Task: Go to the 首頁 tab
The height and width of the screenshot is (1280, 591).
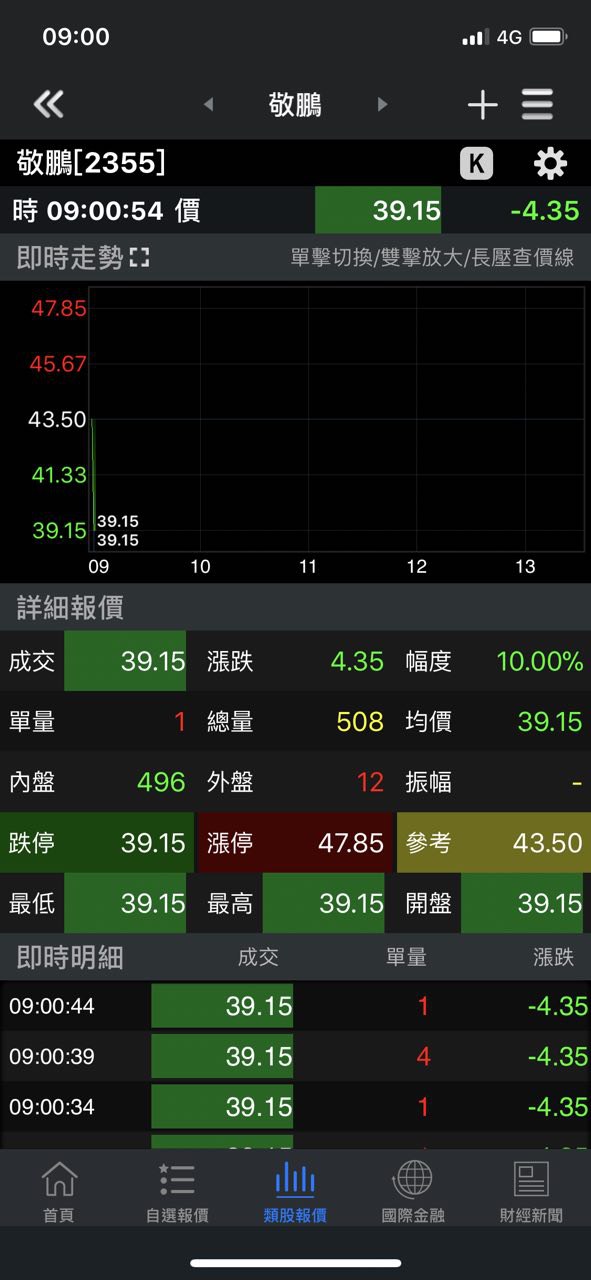Action: click(59, 1192)
